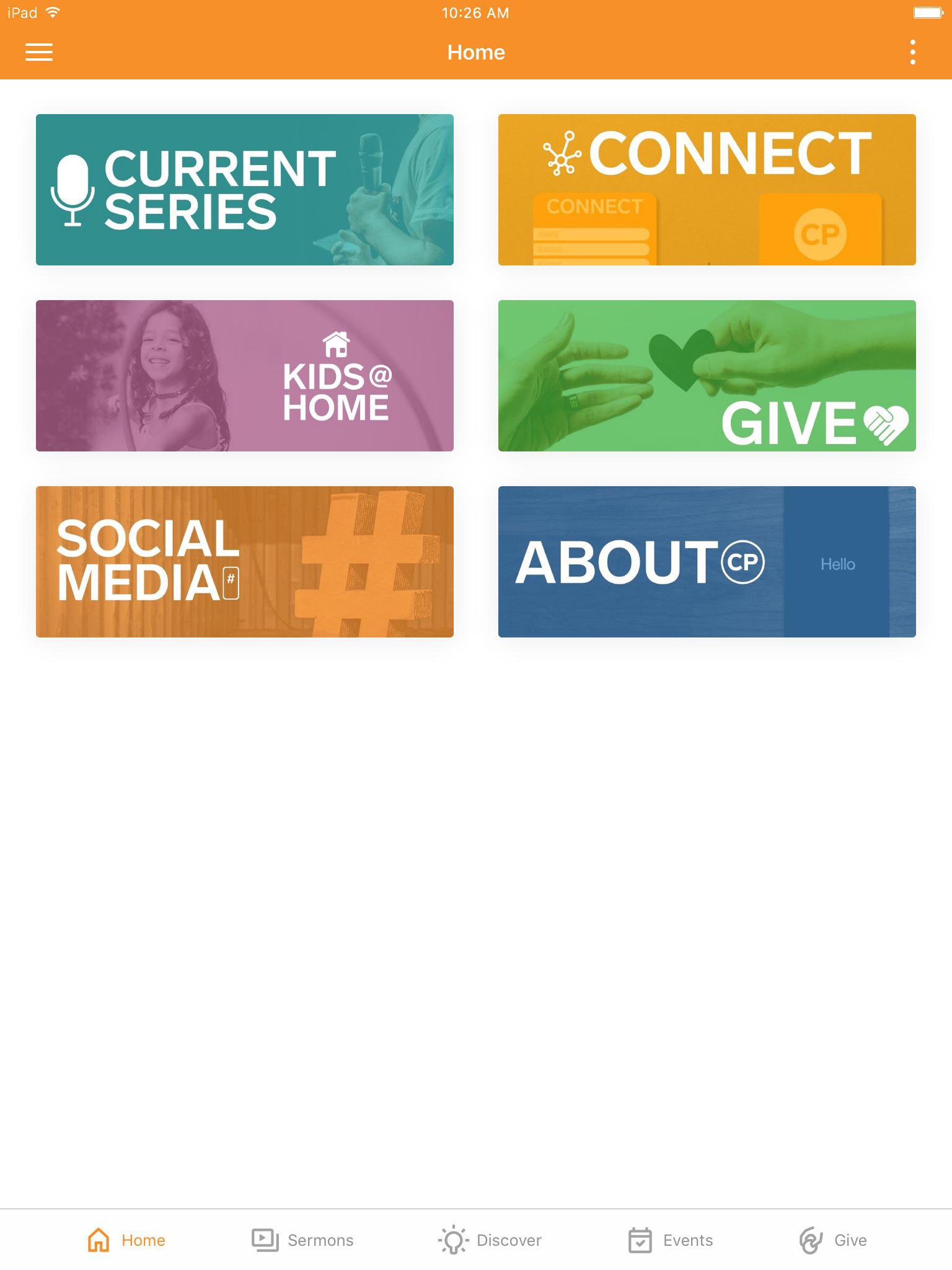View the Social Media tile
Screen dimensions: 952x1270
tap(244, 562)
